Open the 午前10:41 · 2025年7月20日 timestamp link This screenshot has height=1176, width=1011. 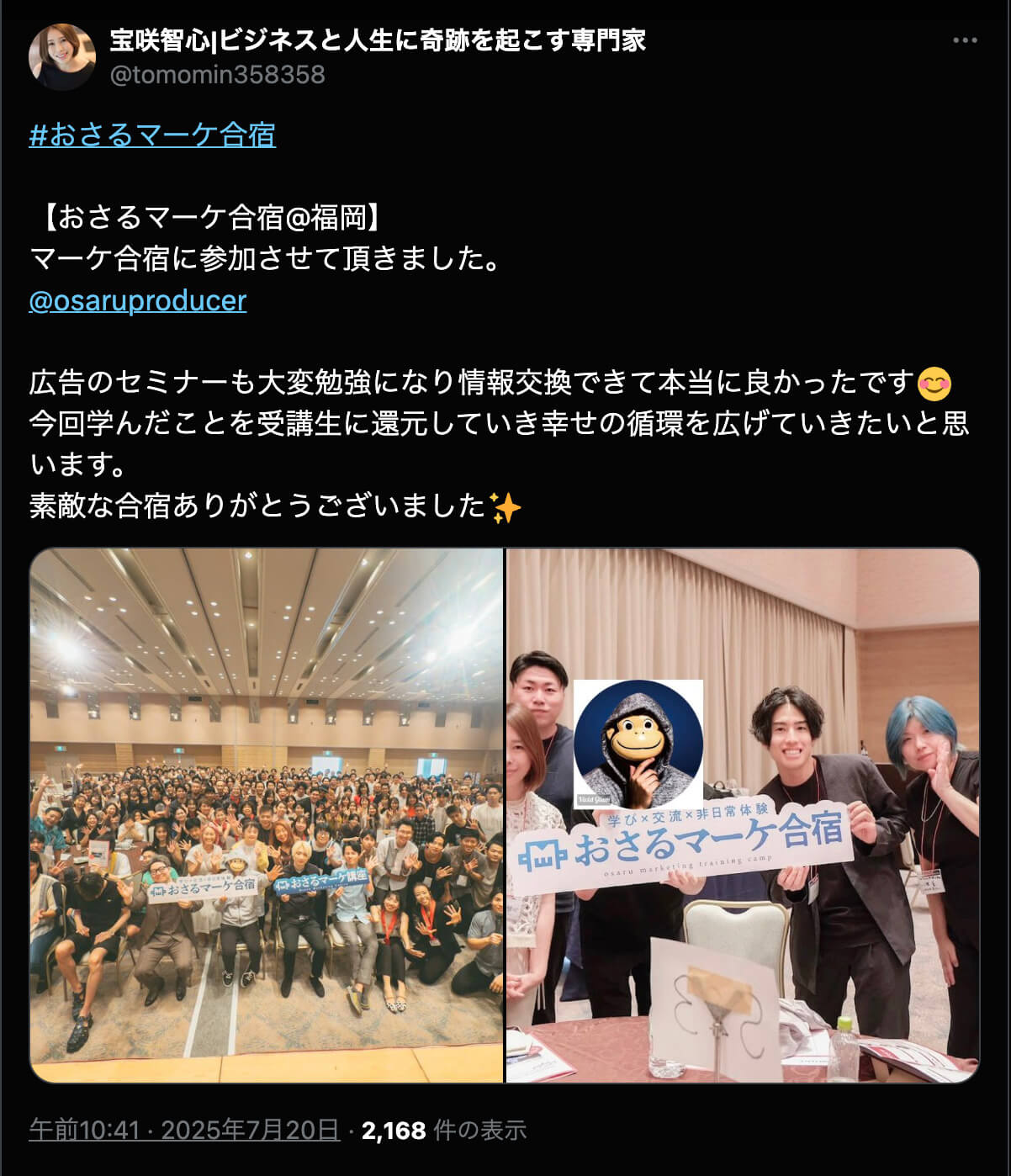(x=184, y=1130)
